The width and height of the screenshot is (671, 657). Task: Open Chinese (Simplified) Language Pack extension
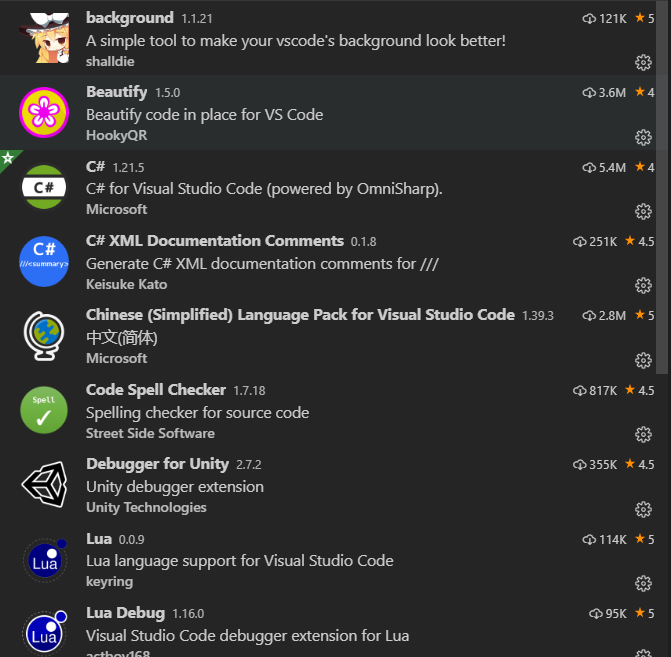(300, 336)
